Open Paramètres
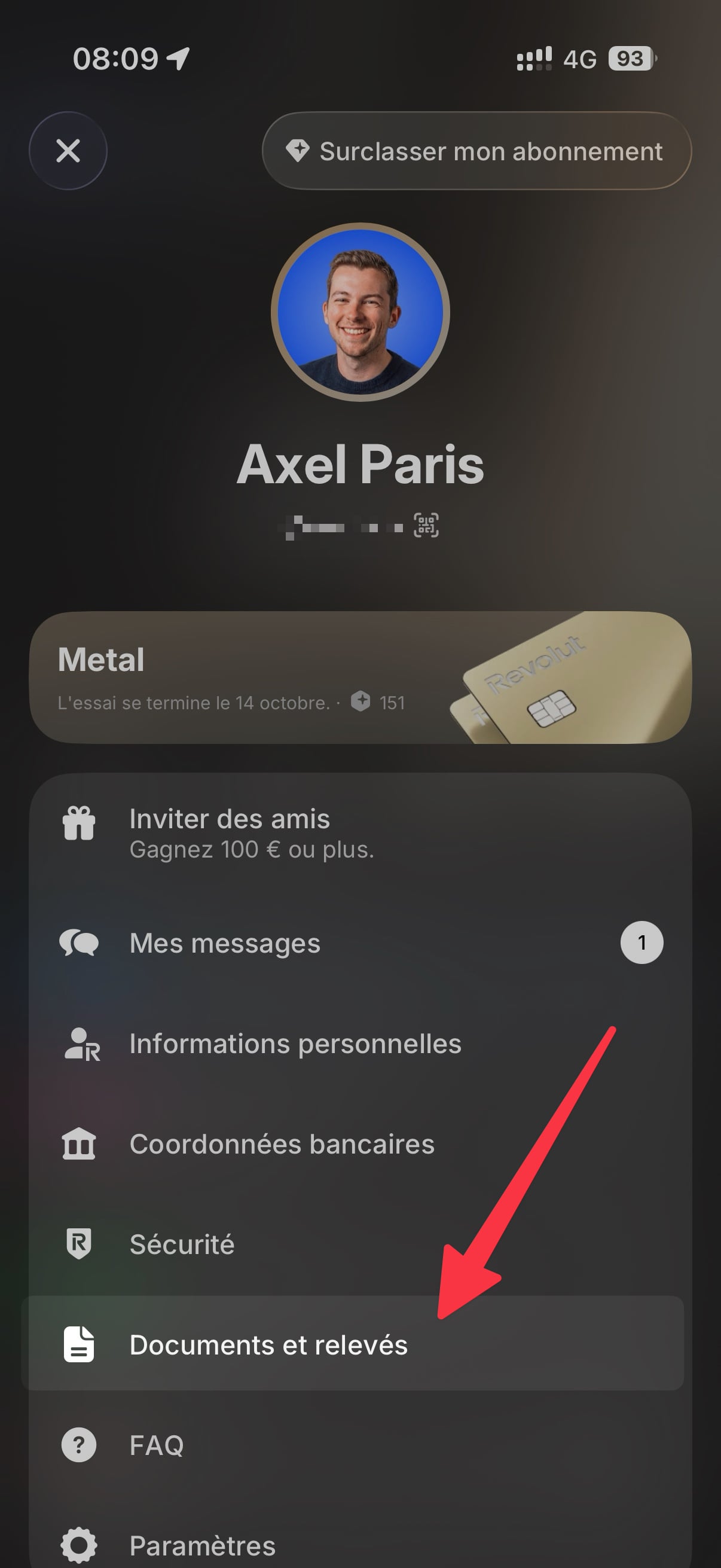721x1568 pixels. (360, 1545)
